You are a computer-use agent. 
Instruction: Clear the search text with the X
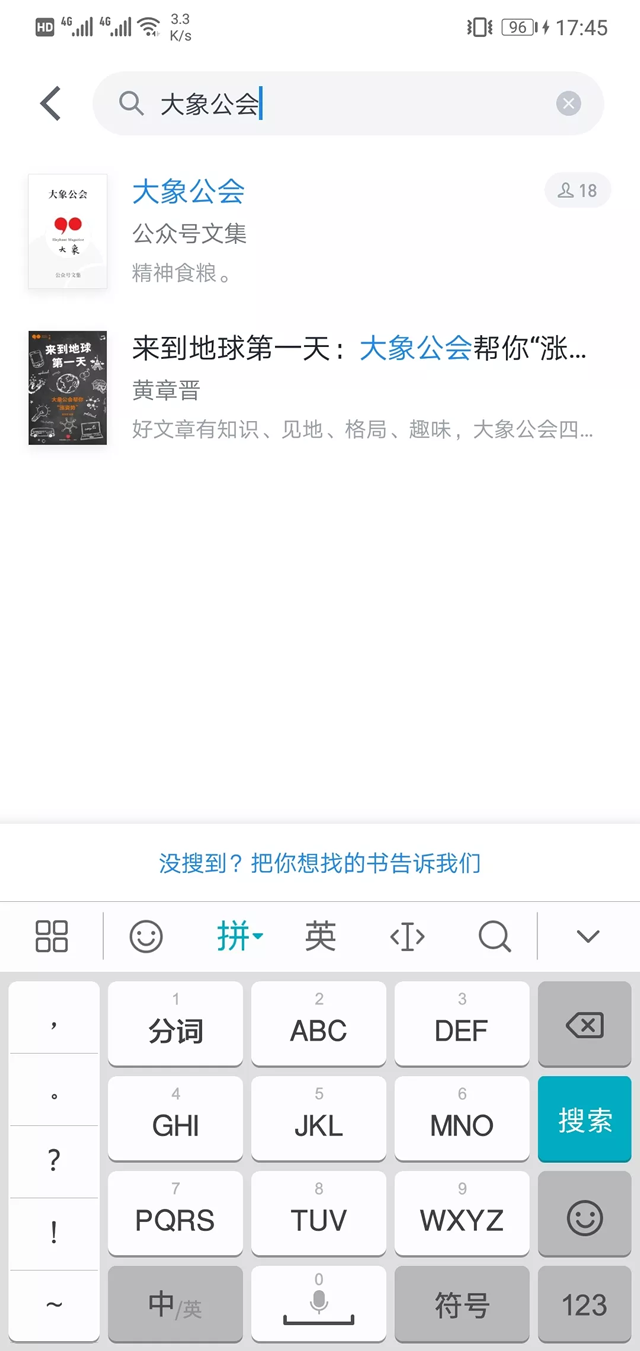pos(568,103)
